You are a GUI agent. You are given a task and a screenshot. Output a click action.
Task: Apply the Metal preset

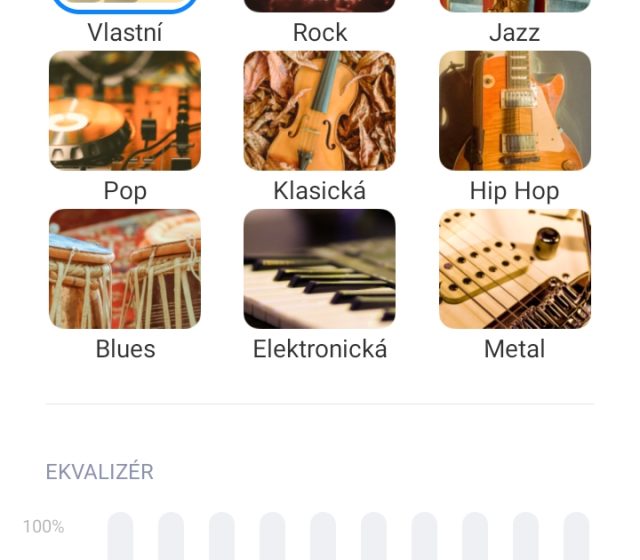(x=514, y=269)
